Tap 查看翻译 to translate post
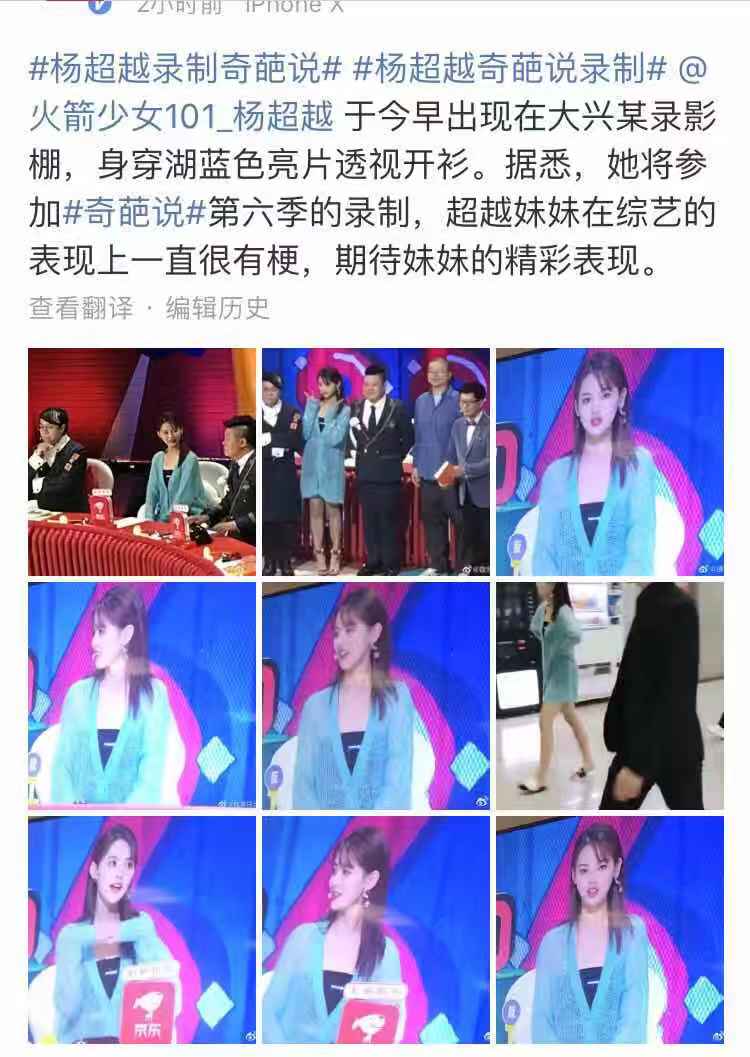 click(80, 308)
